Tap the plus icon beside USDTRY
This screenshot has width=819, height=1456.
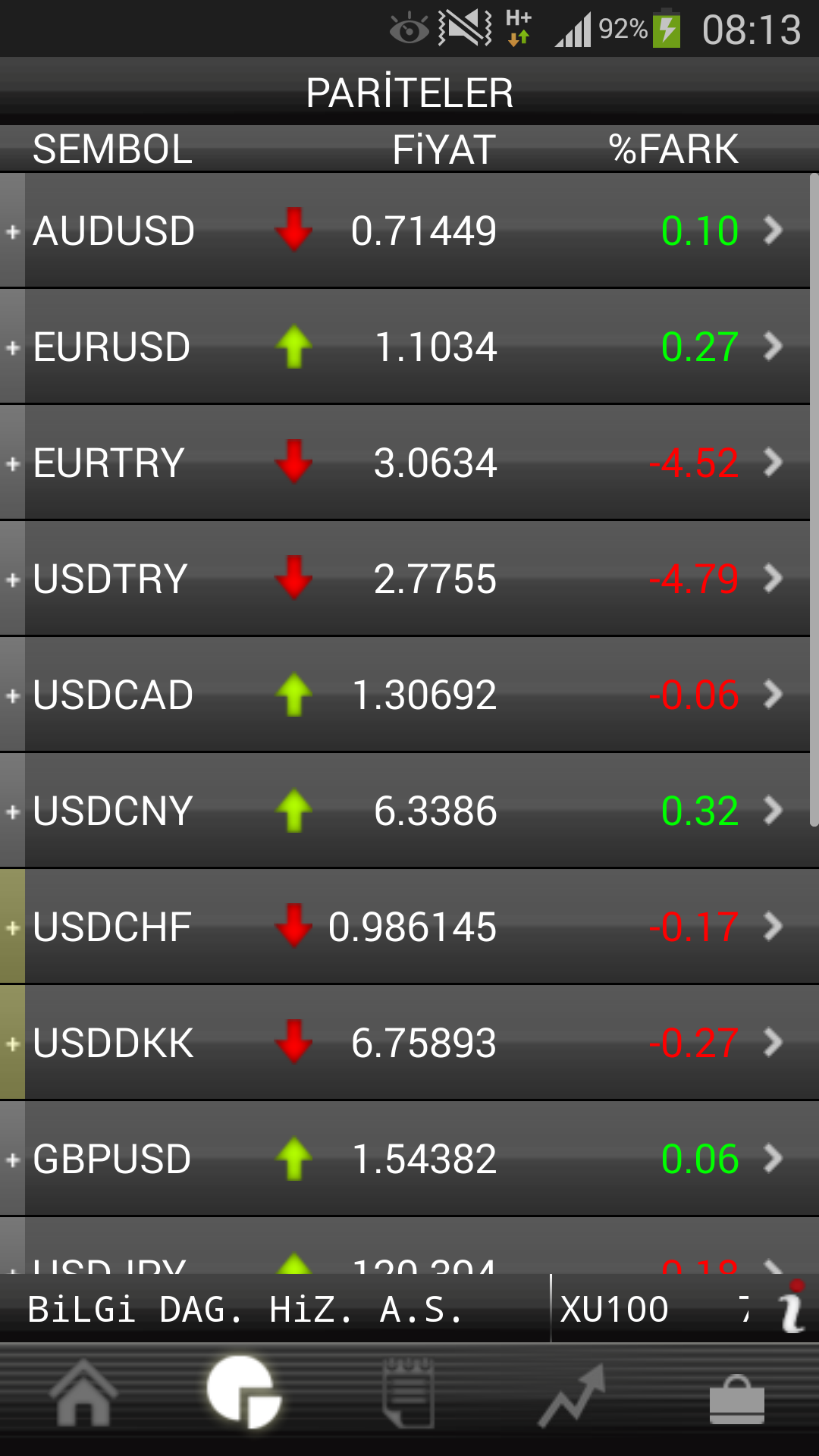[x=13, y=579]
